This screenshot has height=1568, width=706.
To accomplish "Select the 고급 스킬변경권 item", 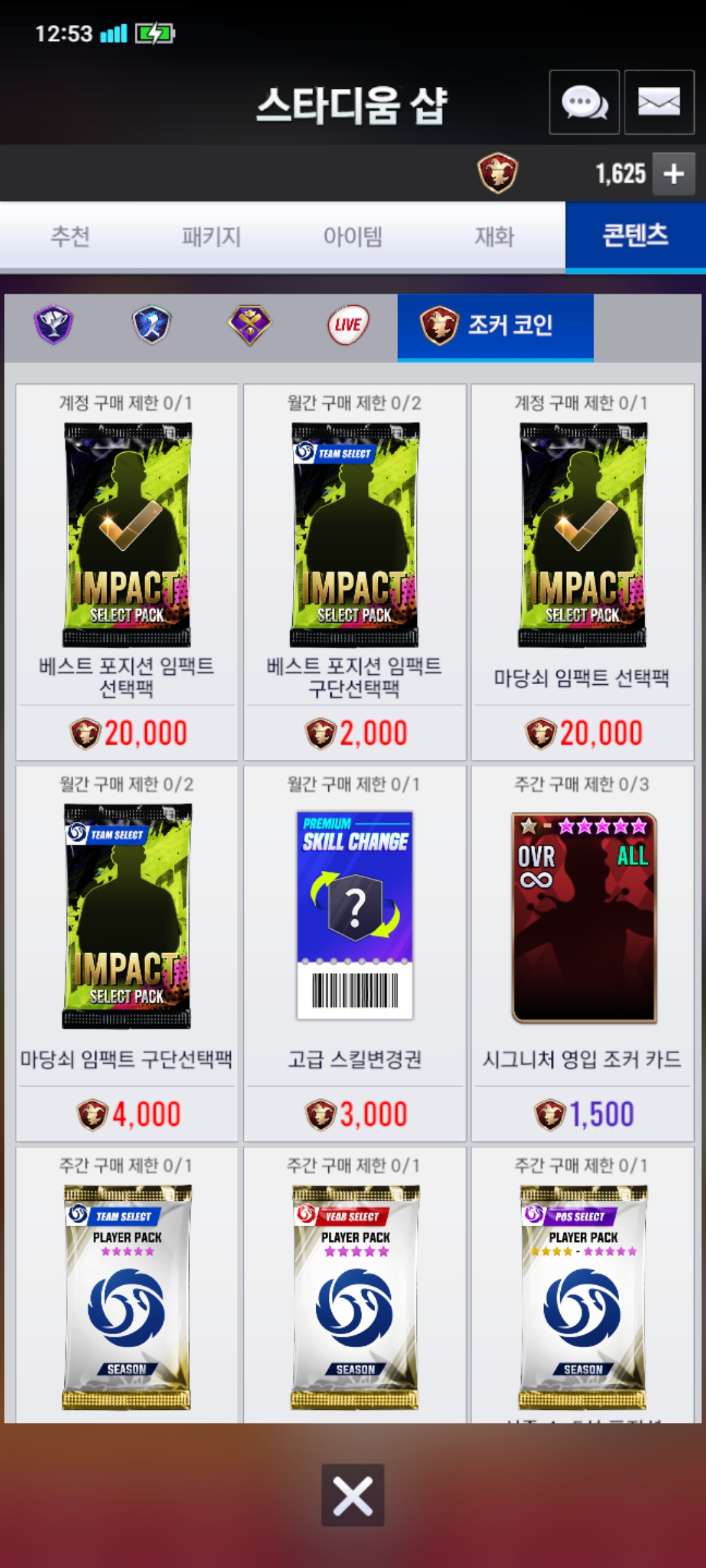I will click(354, 954).
